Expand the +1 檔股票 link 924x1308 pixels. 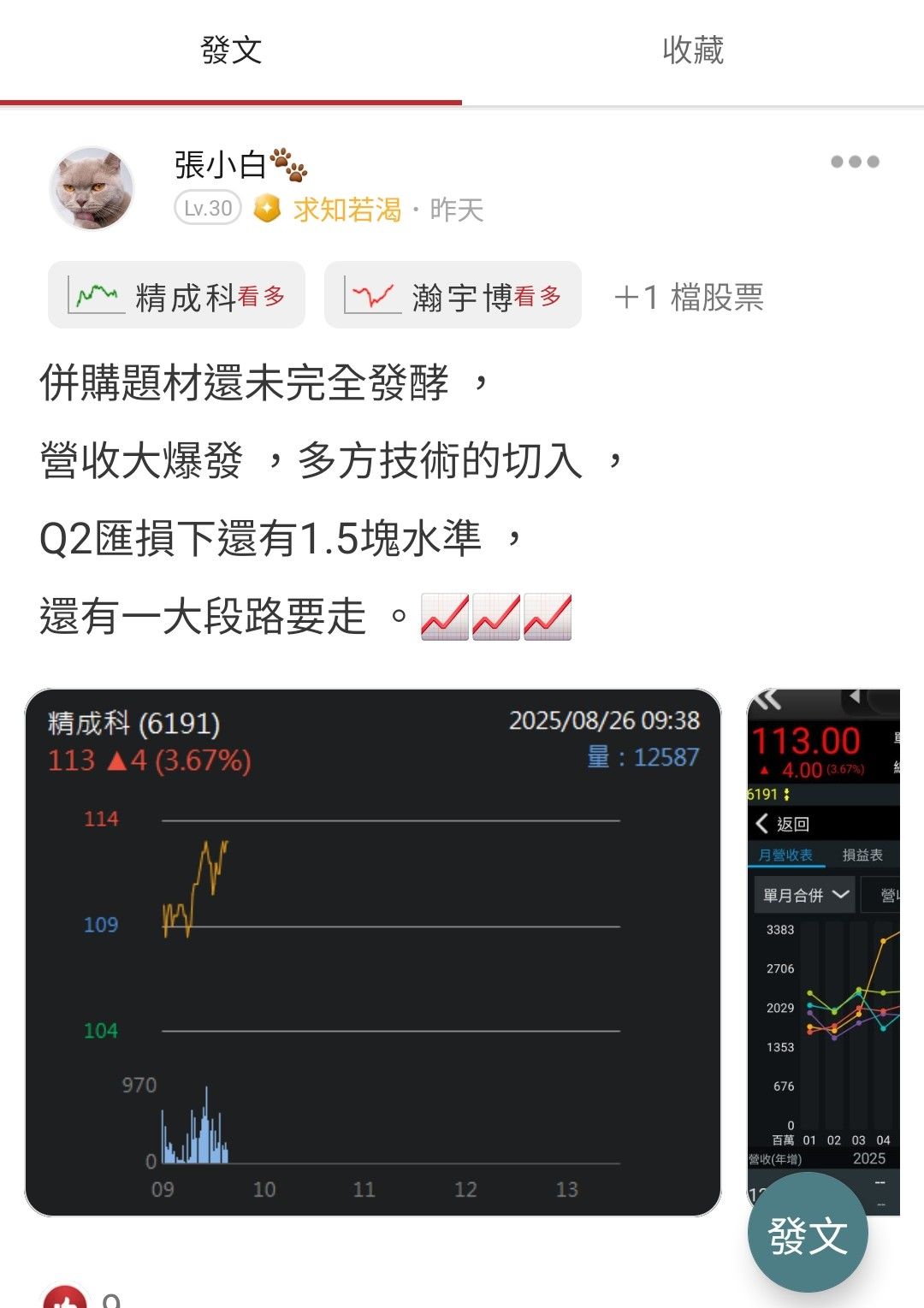[689, 298]
